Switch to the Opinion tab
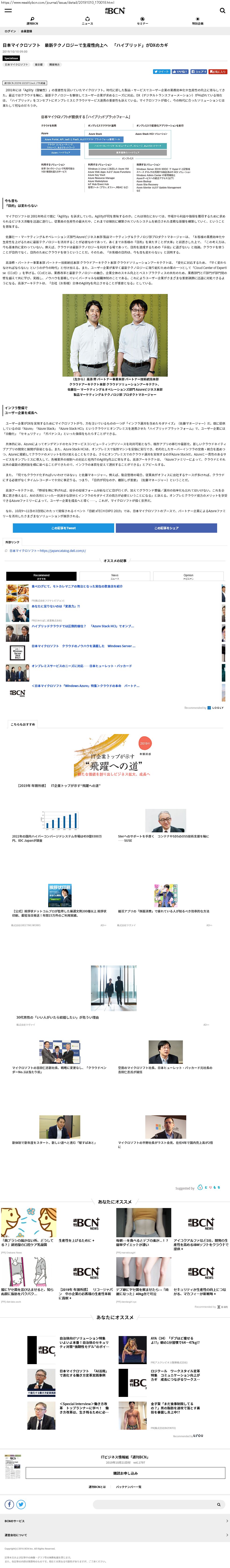This screenshot has height=1568, width=230. tap(188, 576)
